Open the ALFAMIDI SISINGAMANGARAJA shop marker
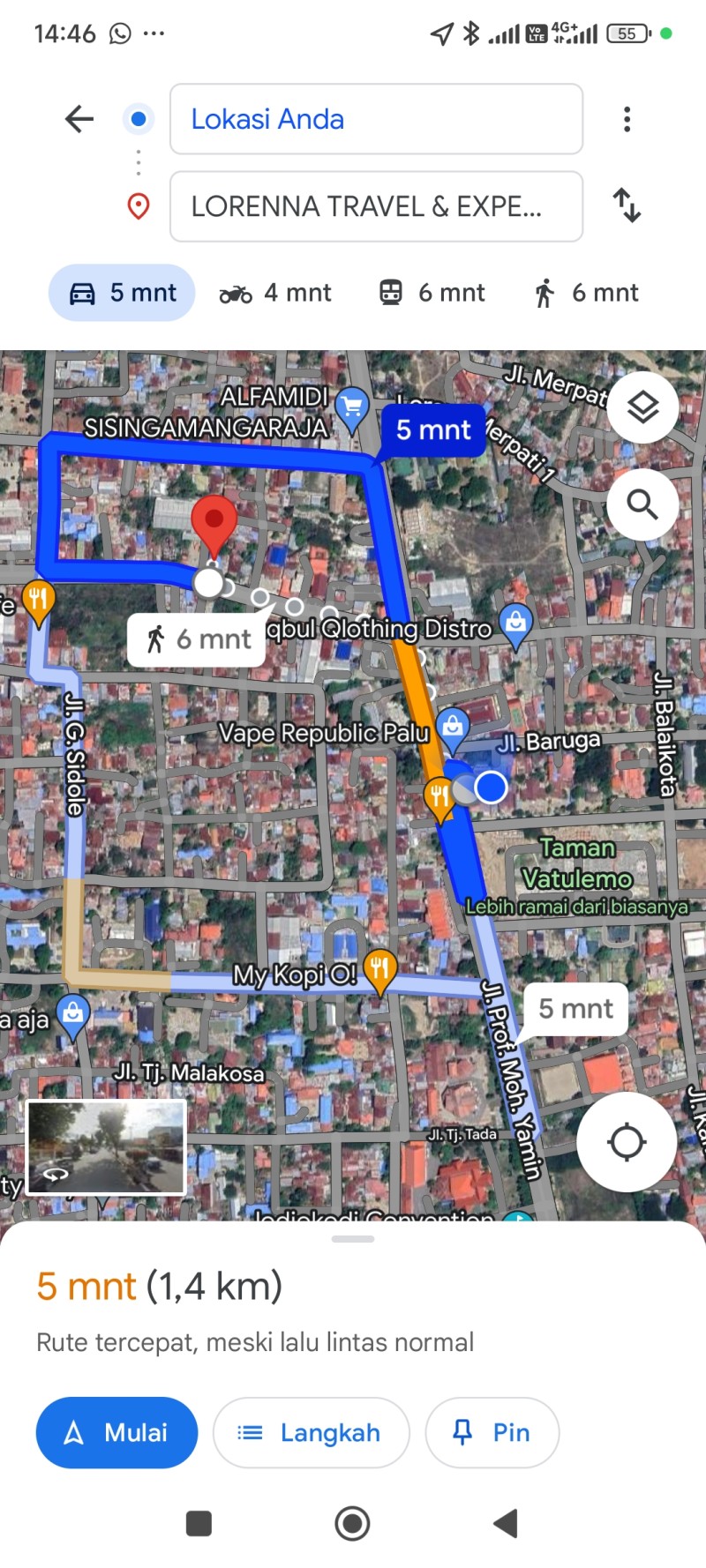Screen dimensions: 706x1568 tap(352, 408)
